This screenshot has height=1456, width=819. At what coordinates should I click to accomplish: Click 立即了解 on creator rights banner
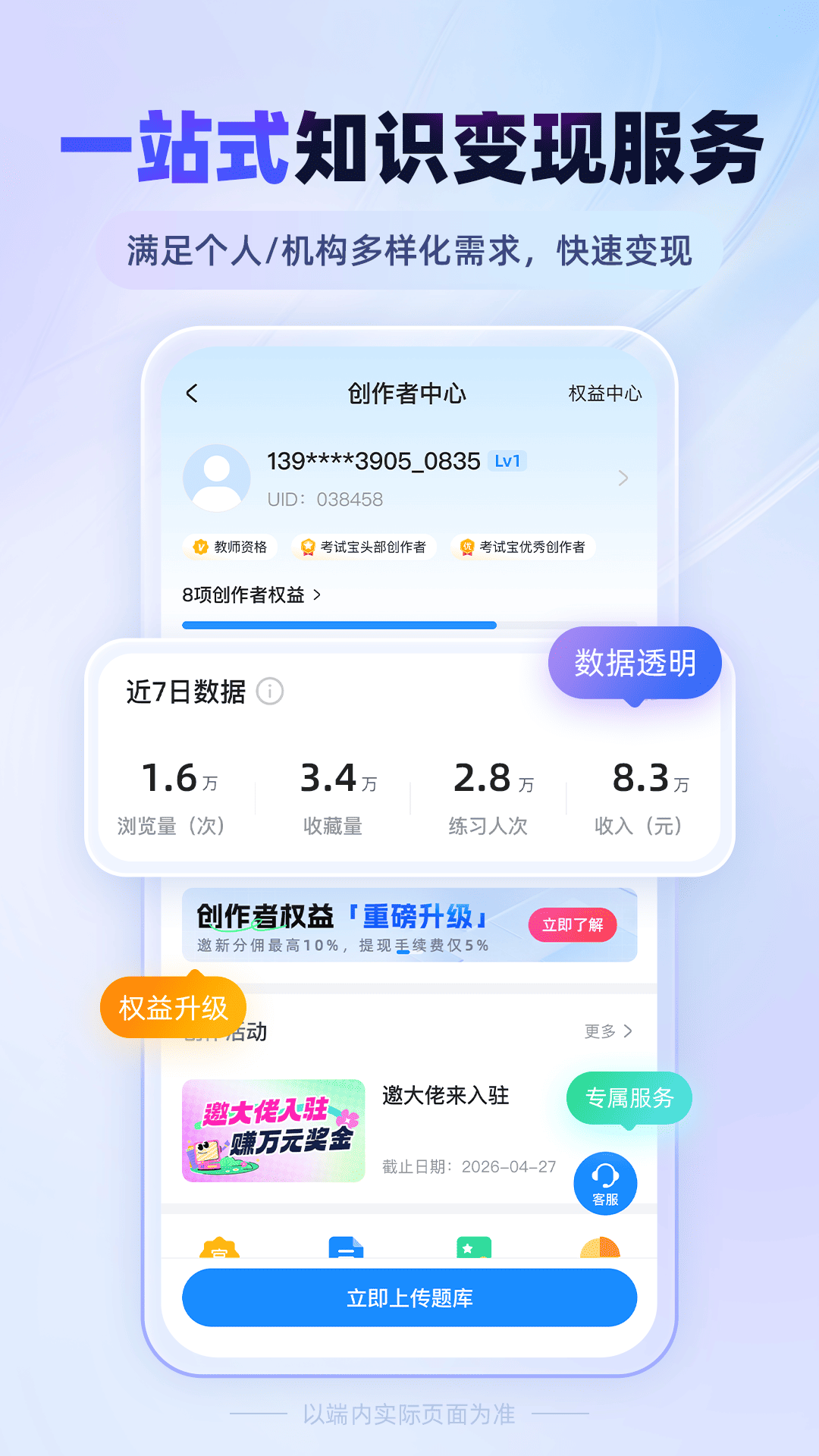click(573, 926)
